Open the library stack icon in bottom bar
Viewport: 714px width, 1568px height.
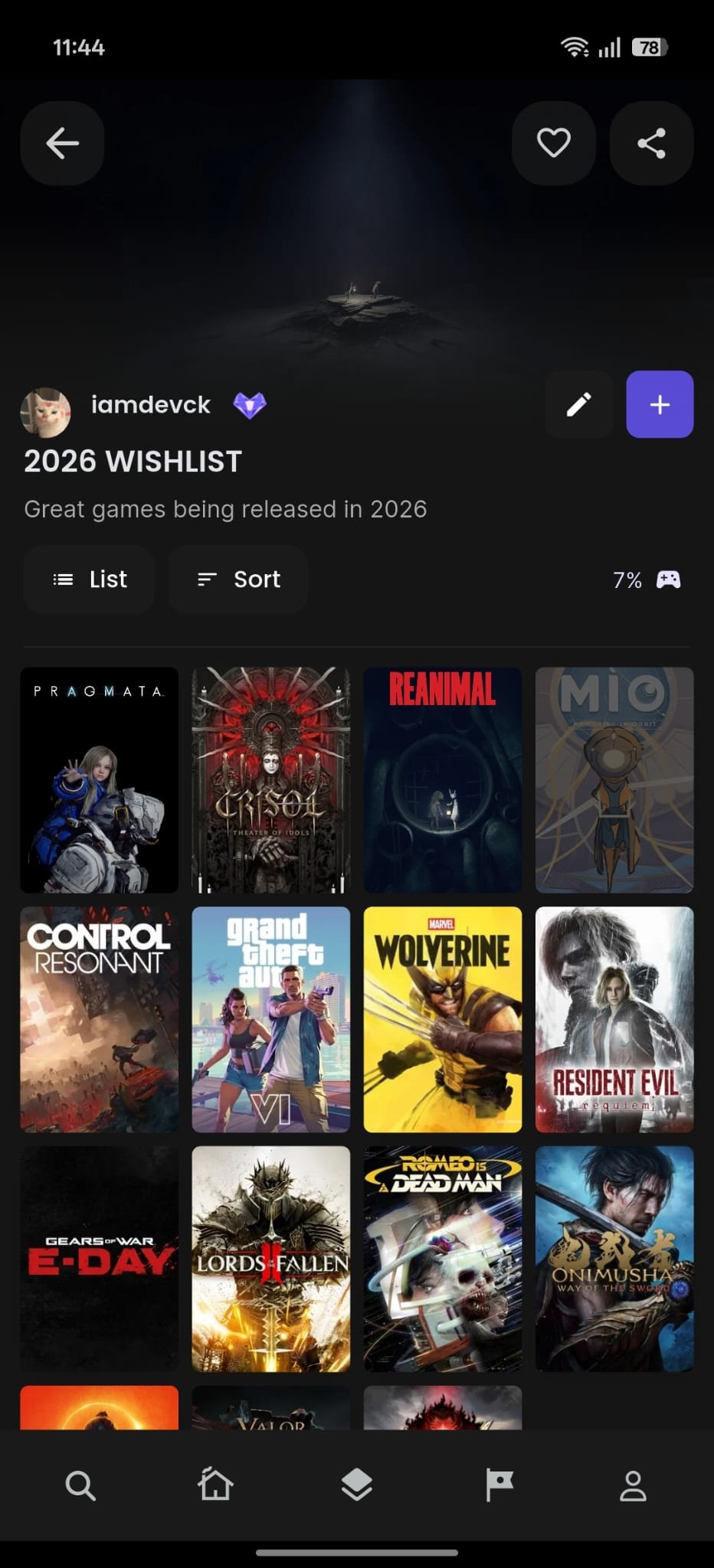pos(357,1484)
